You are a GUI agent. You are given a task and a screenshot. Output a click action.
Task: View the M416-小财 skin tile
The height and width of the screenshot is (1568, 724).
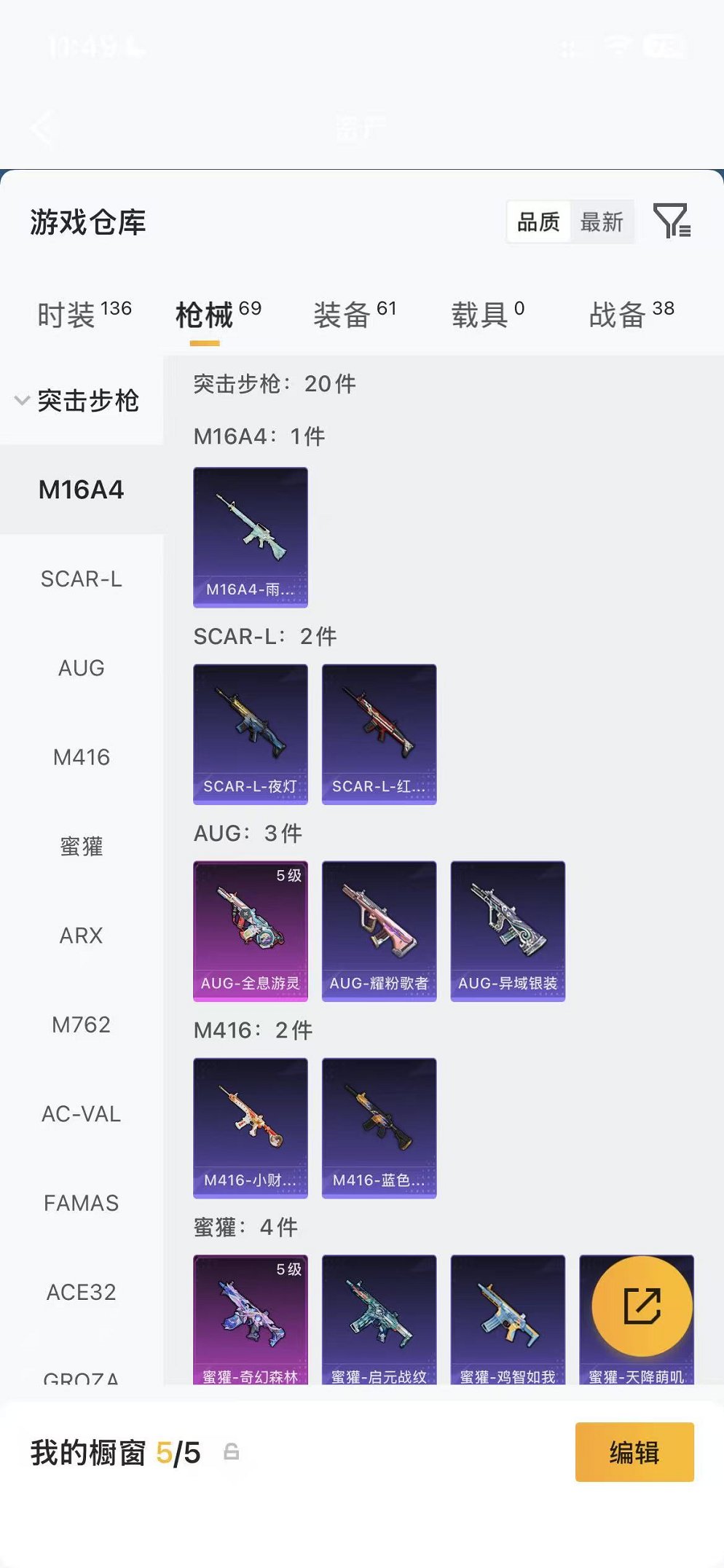[251, 1128]
